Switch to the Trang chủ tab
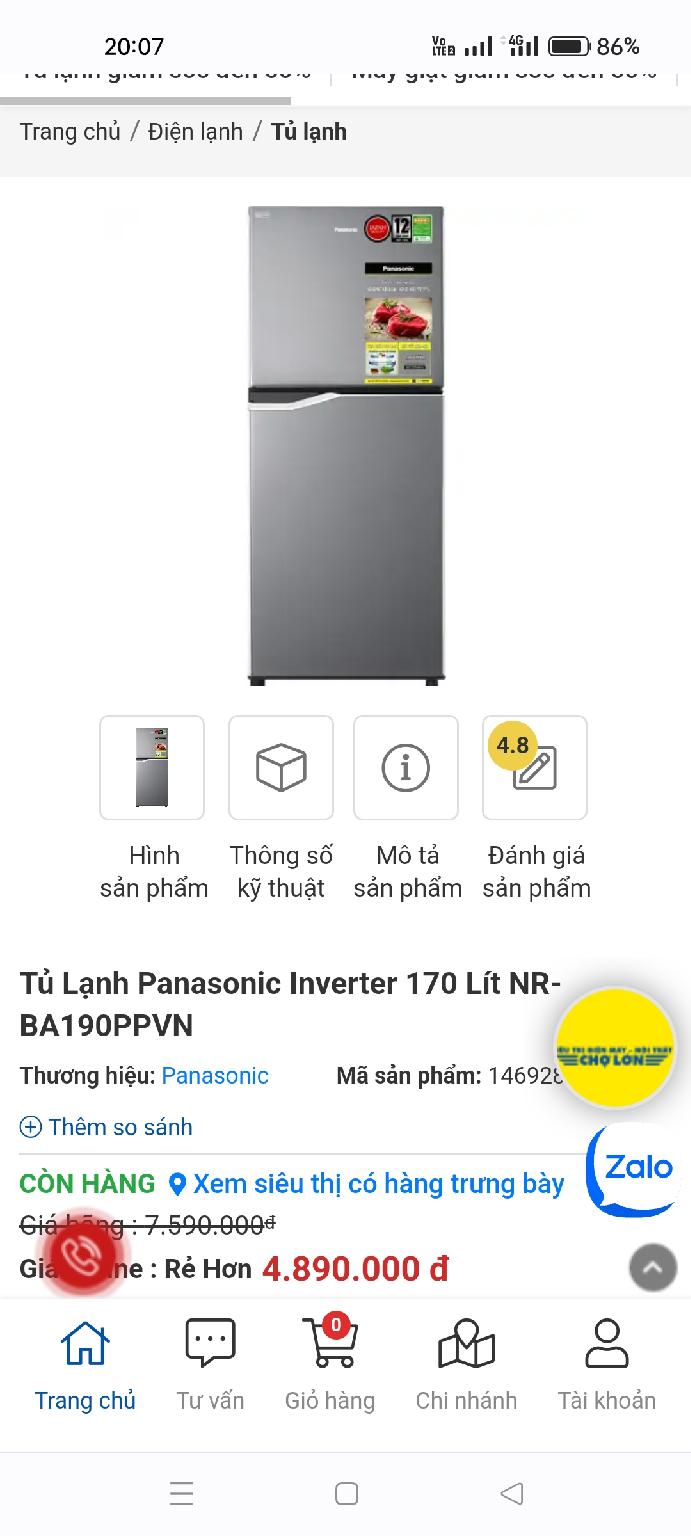The image size is (691, 1536). tap(85, 1365)
